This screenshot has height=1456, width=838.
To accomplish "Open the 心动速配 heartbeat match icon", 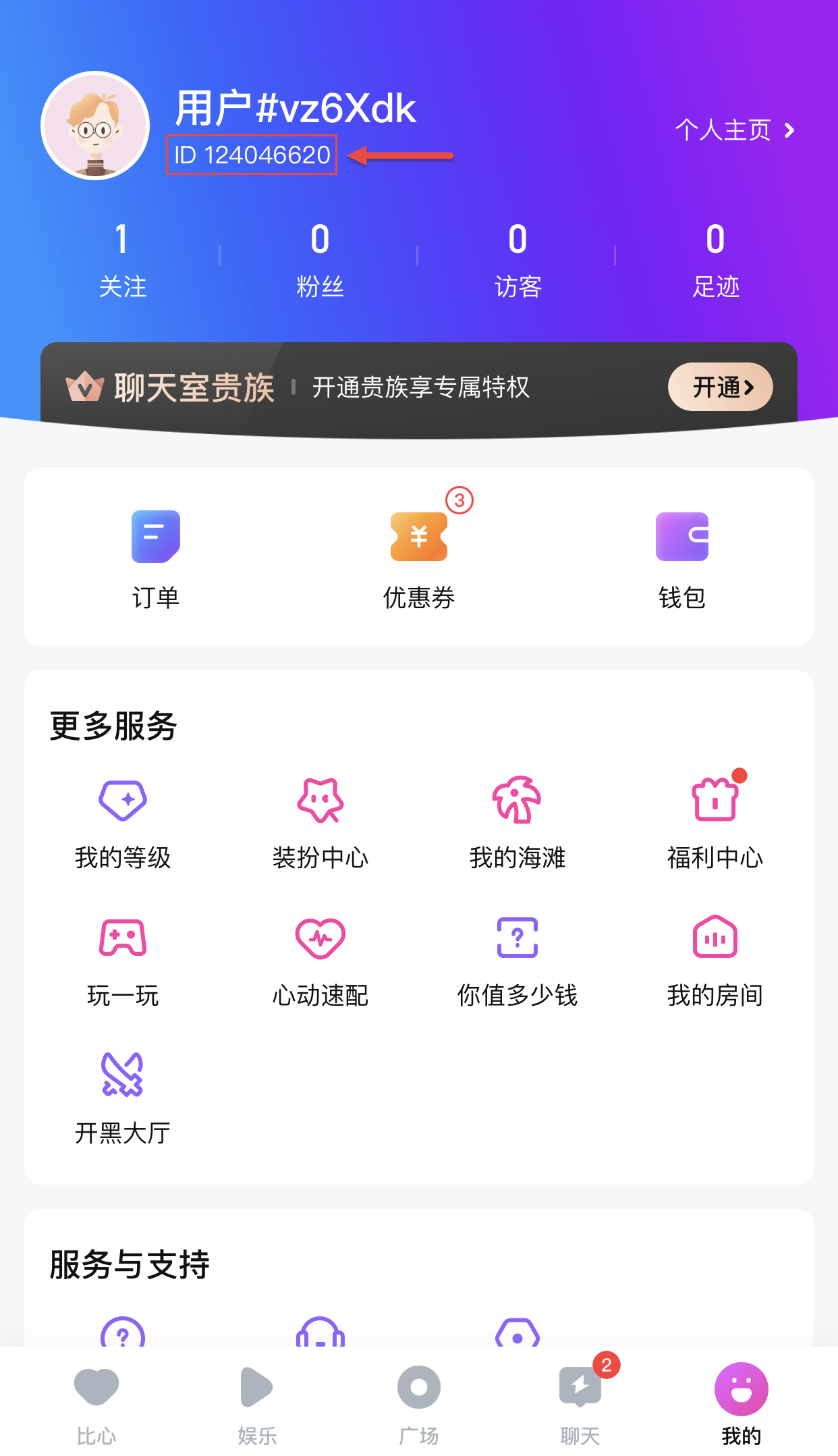I will pos(319,937).
